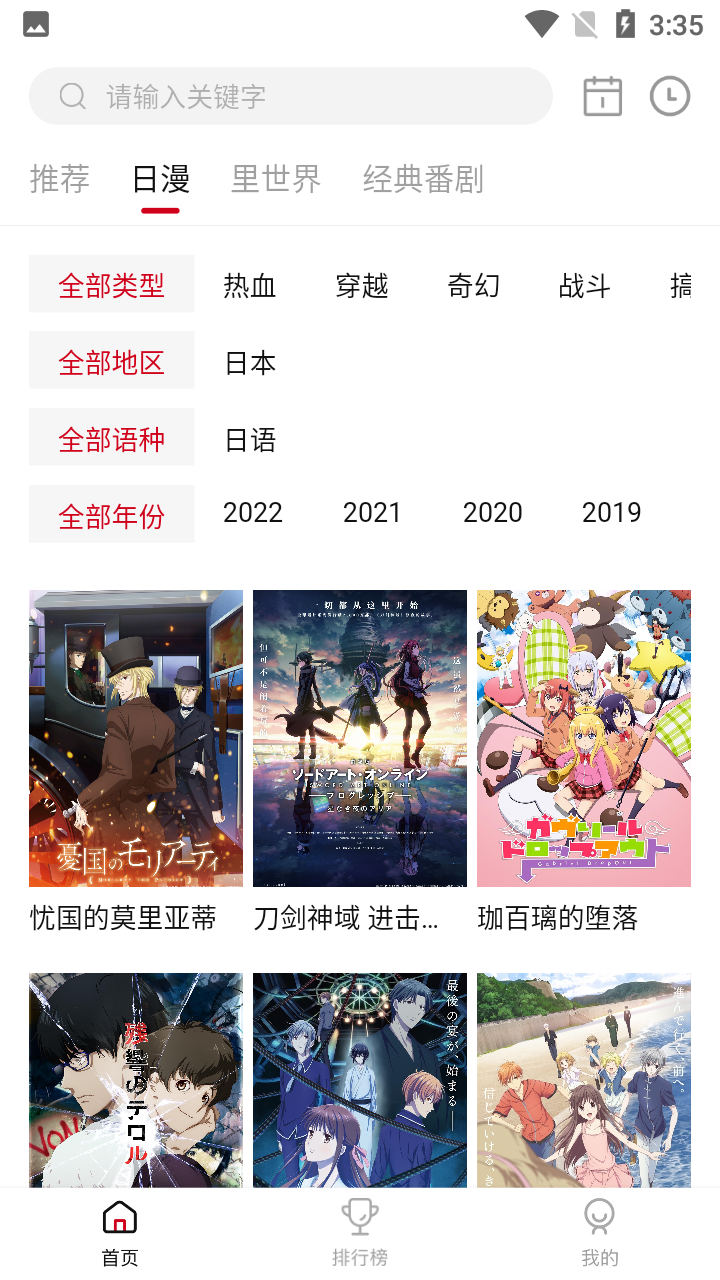Filter region by 日本
Screen dimensions: 720x1280
[x=250, y=363]
